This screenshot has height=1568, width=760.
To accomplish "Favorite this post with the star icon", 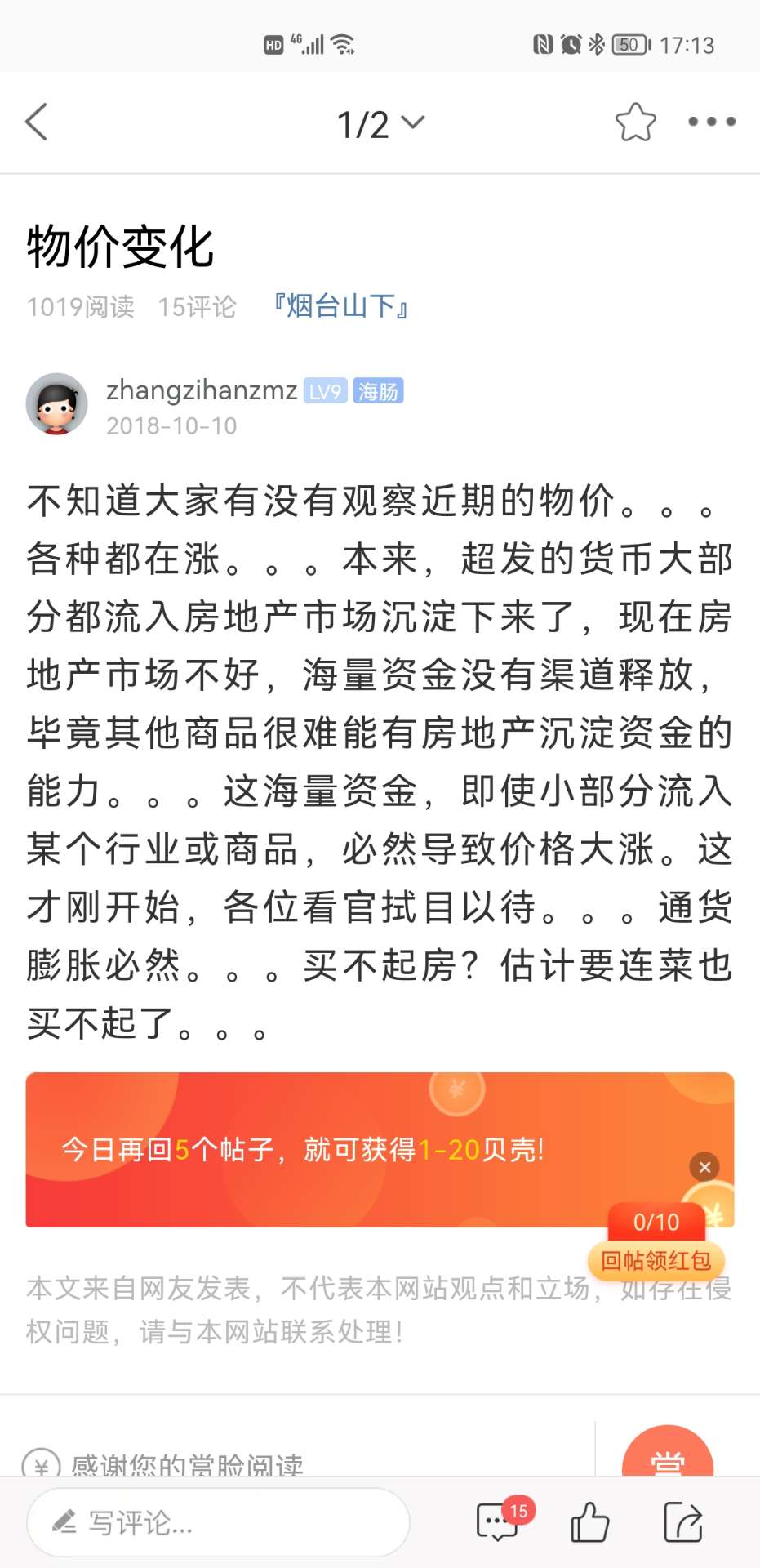I will [x=635, y=122].
